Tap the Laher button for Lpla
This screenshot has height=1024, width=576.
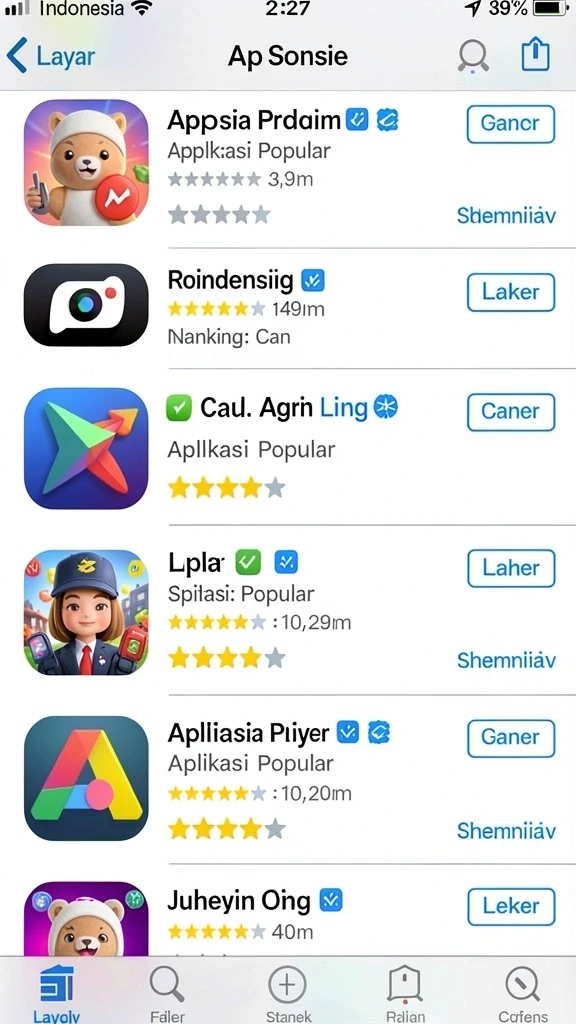pyautogui.click(x=511, y=568)
